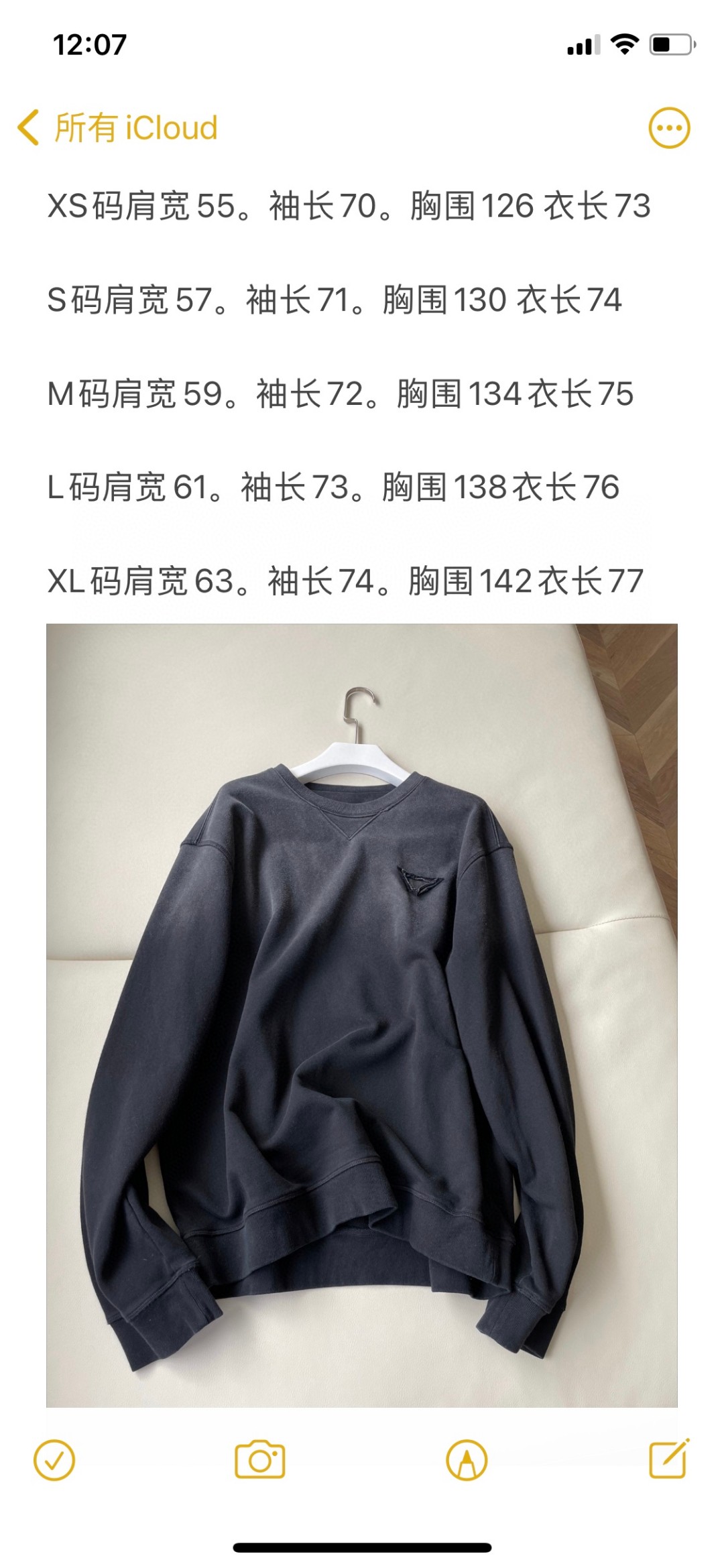The height and width of the screenshot is (1568, 724).
Task: Open the more options ellipsis menu
Action: pos(669,127)
